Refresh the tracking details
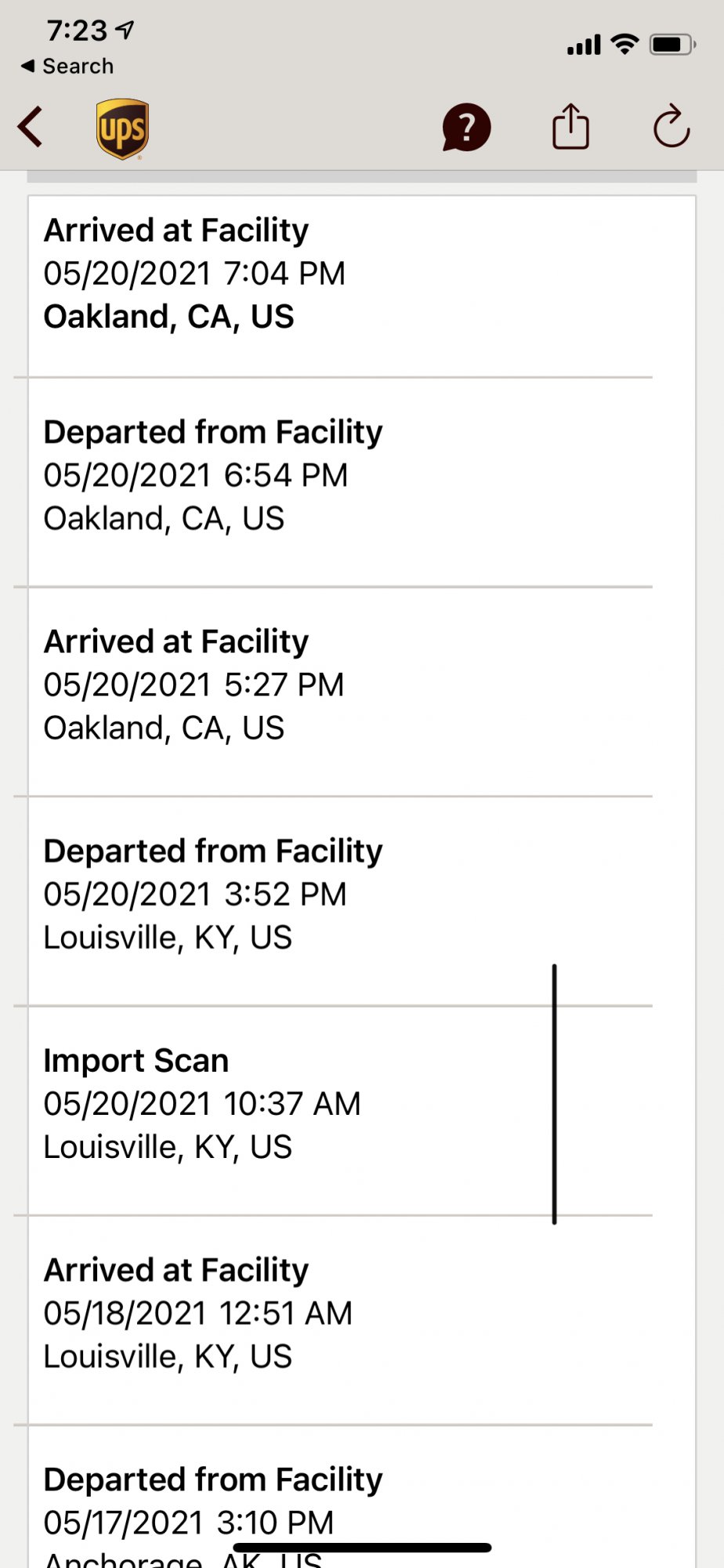The image size is (724, 1568). 672,127
